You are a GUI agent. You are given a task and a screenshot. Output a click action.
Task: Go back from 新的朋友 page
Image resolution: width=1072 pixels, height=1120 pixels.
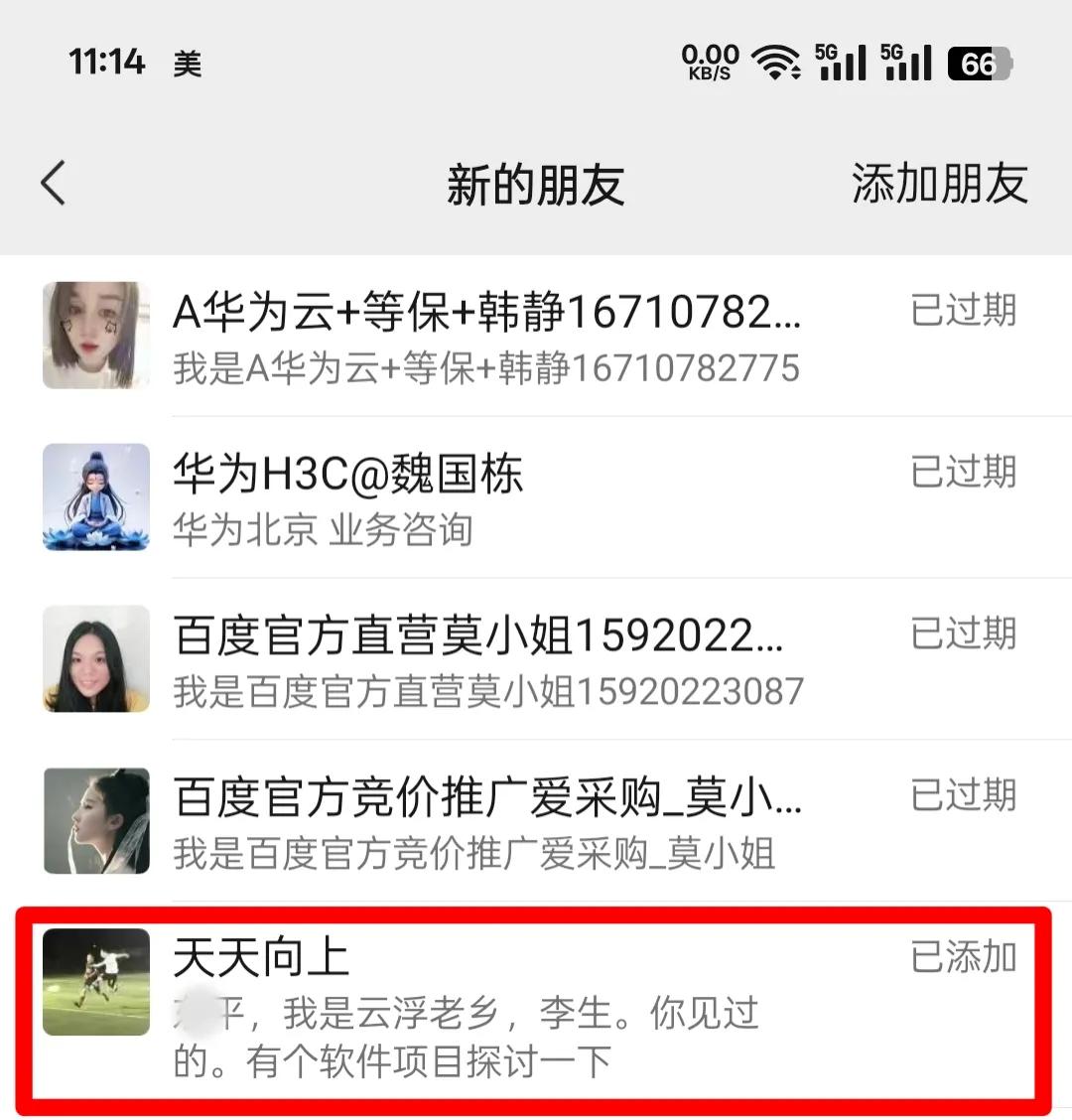54,184
